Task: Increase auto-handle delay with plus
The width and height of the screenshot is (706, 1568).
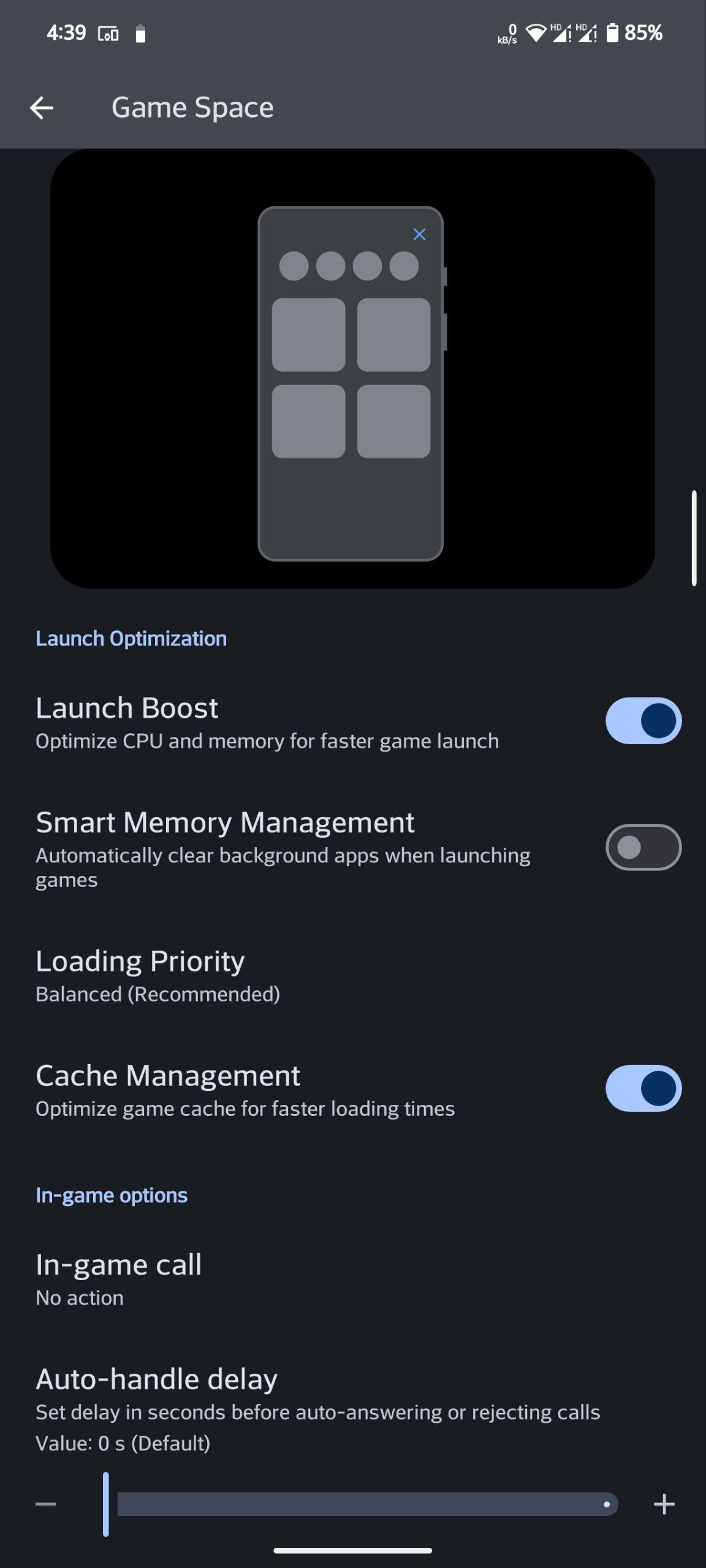Action: pos(664,1504)
